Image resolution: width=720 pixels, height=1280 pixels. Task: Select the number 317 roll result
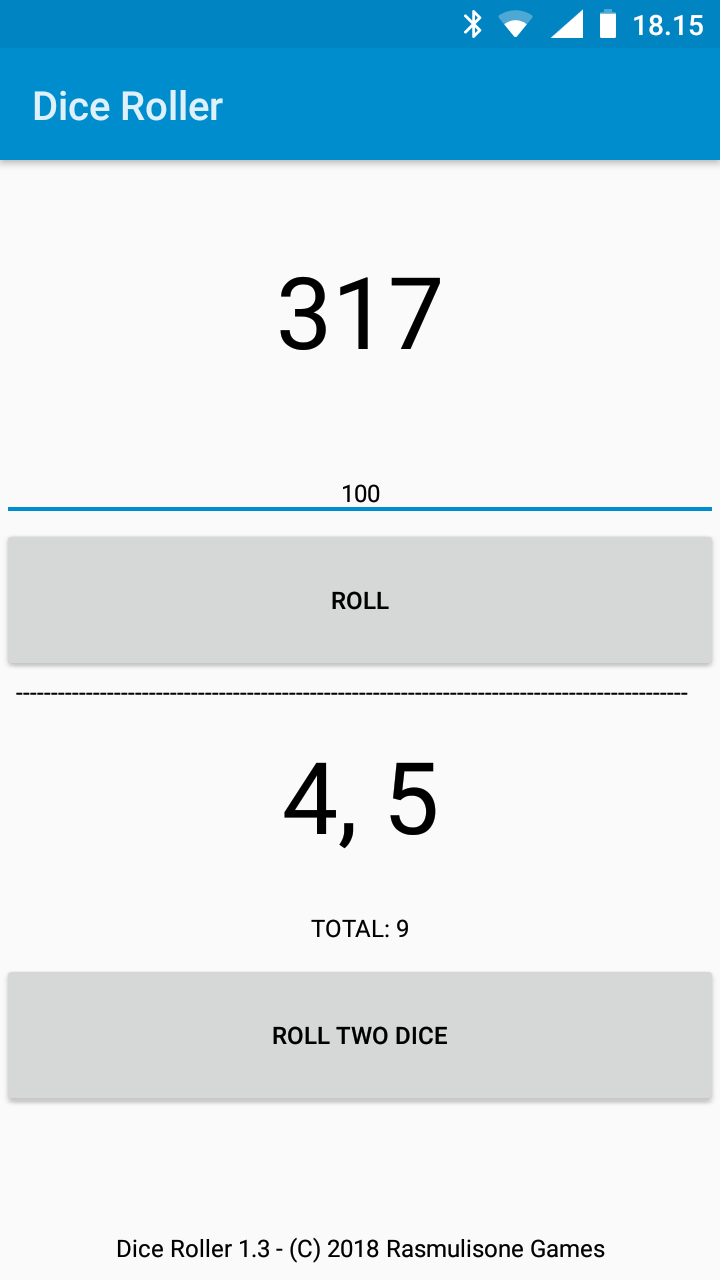360,315
